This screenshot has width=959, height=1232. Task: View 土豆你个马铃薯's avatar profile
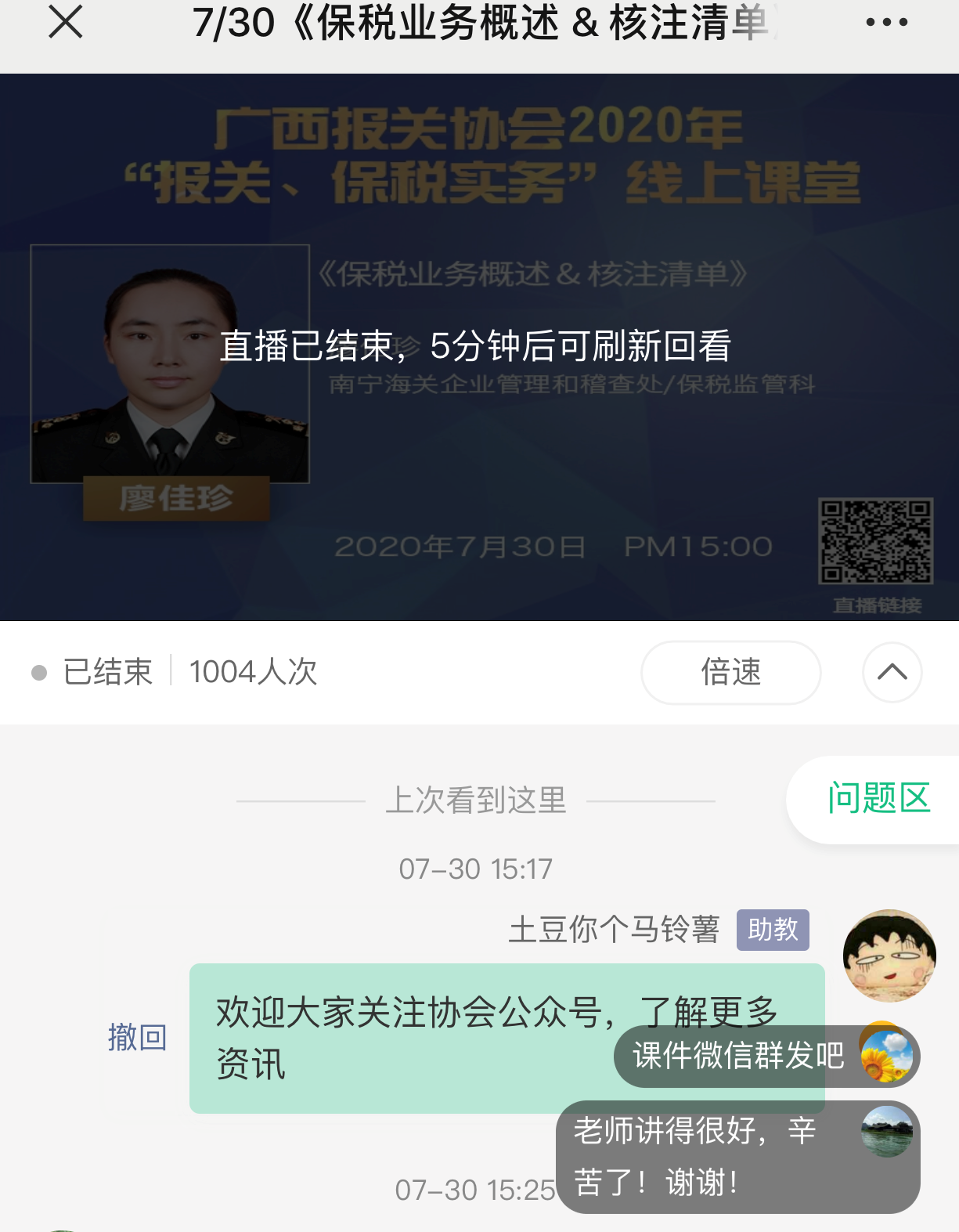coord(889,955)
